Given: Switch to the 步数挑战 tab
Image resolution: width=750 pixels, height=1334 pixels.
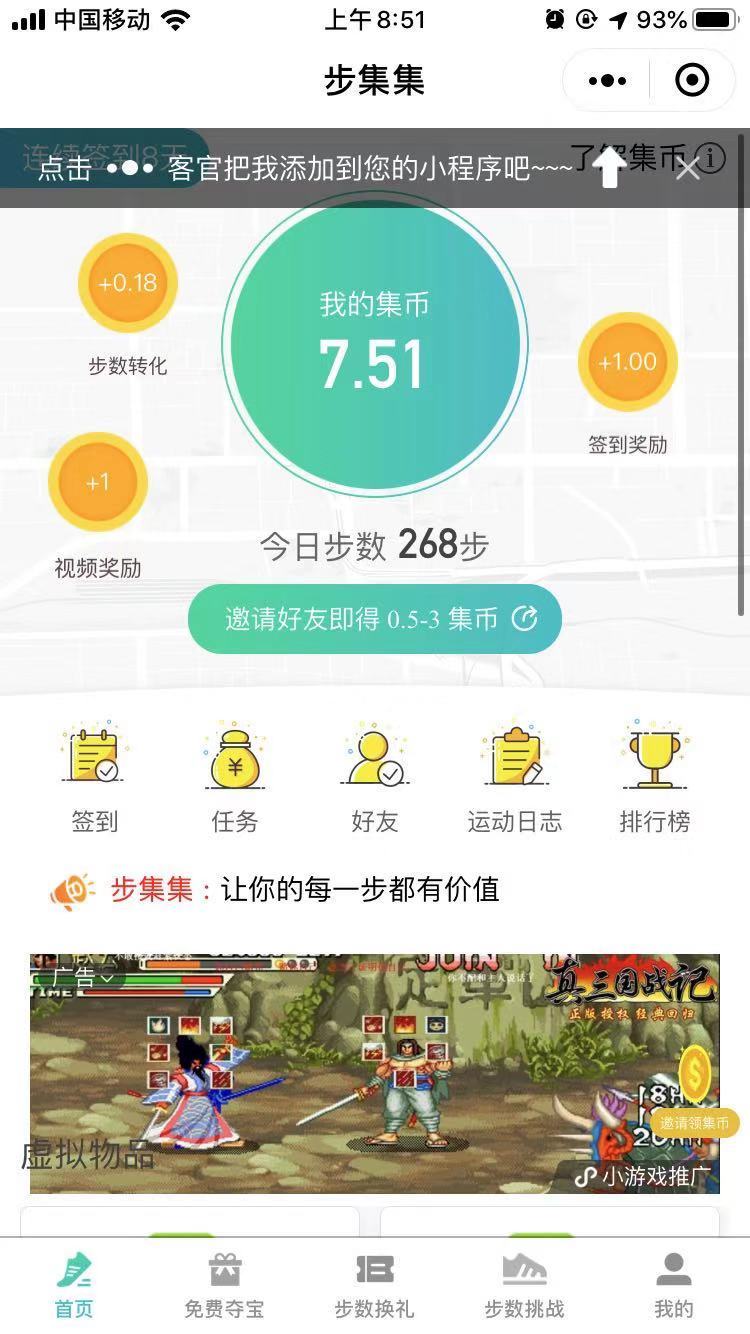Looking at the screenshot, I should (524, 1287).
